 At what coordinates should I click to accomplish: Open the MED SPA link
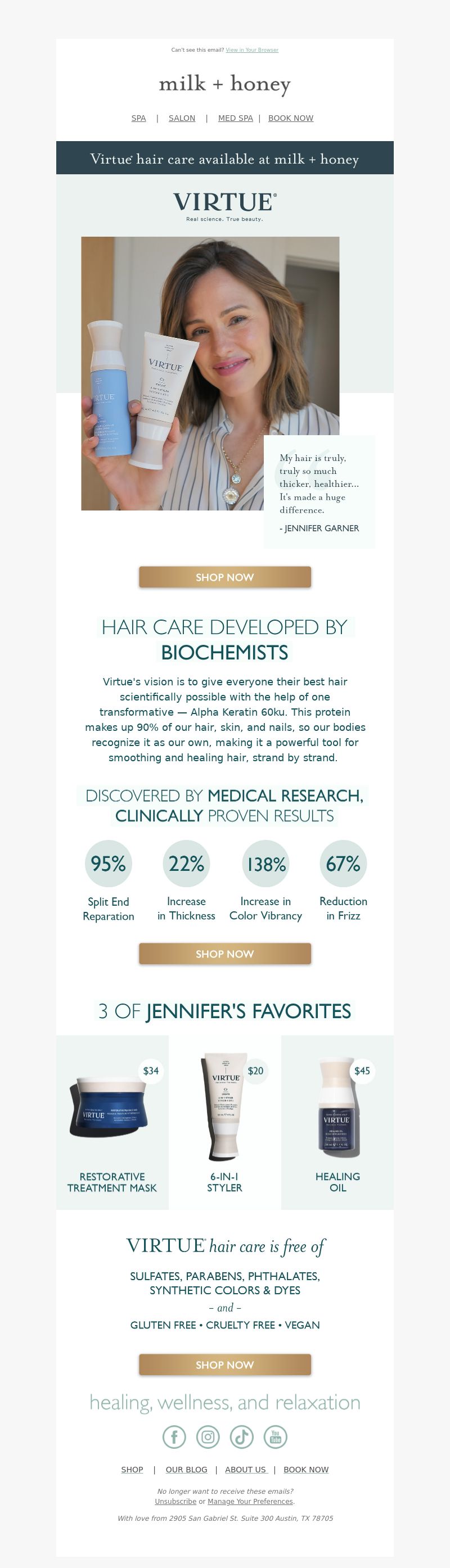tap(235, 118)
